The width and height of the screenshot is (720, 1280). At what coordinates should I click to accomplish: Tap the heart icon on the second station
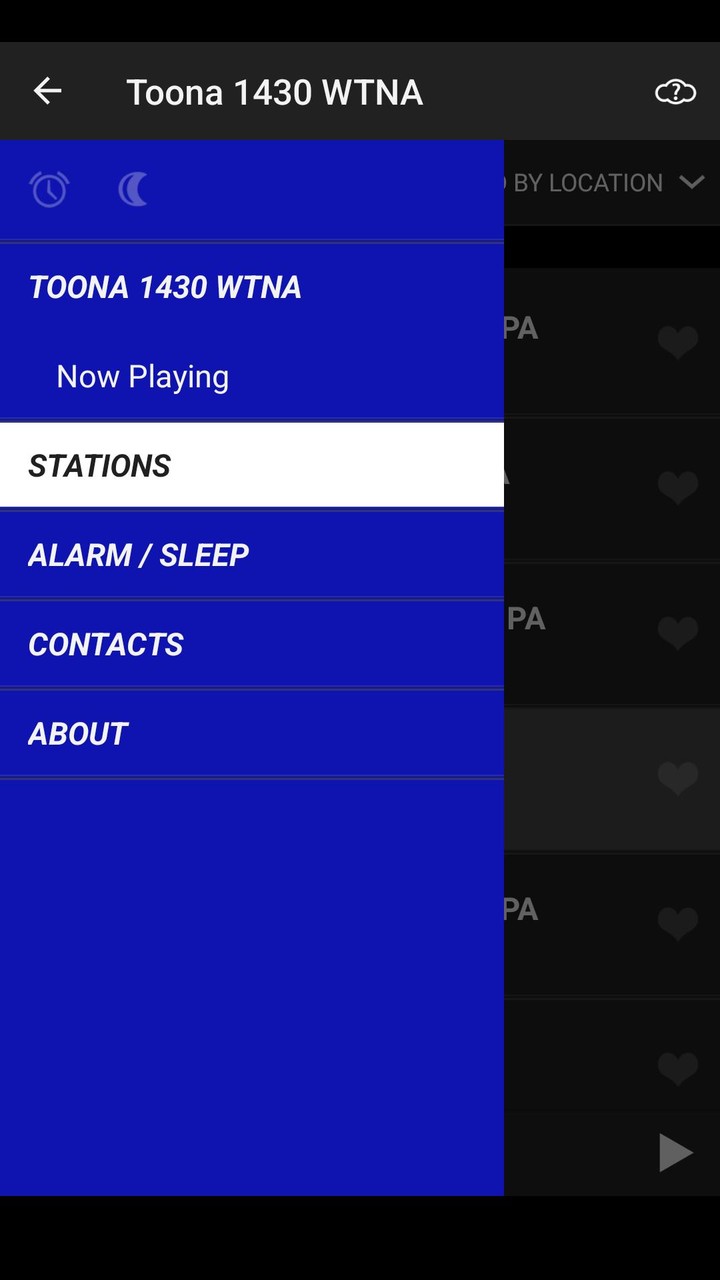coord(679,487)
